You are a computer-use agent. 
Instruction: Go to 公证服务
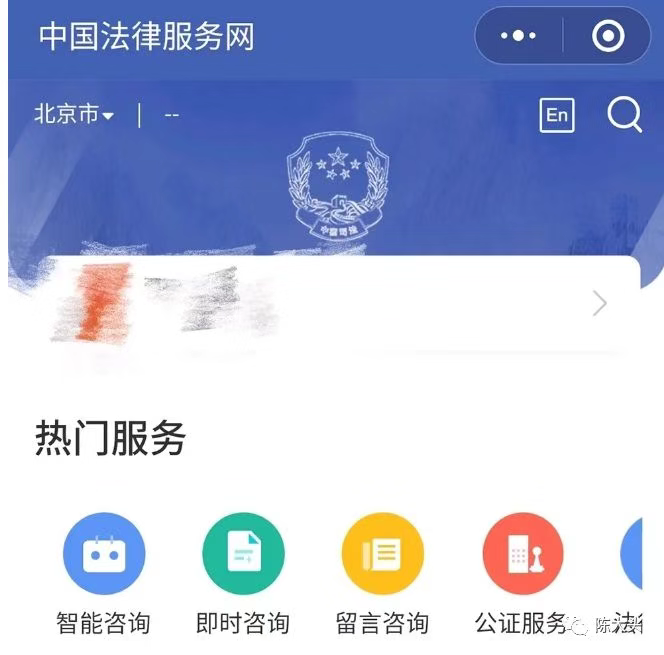point(522,555)
